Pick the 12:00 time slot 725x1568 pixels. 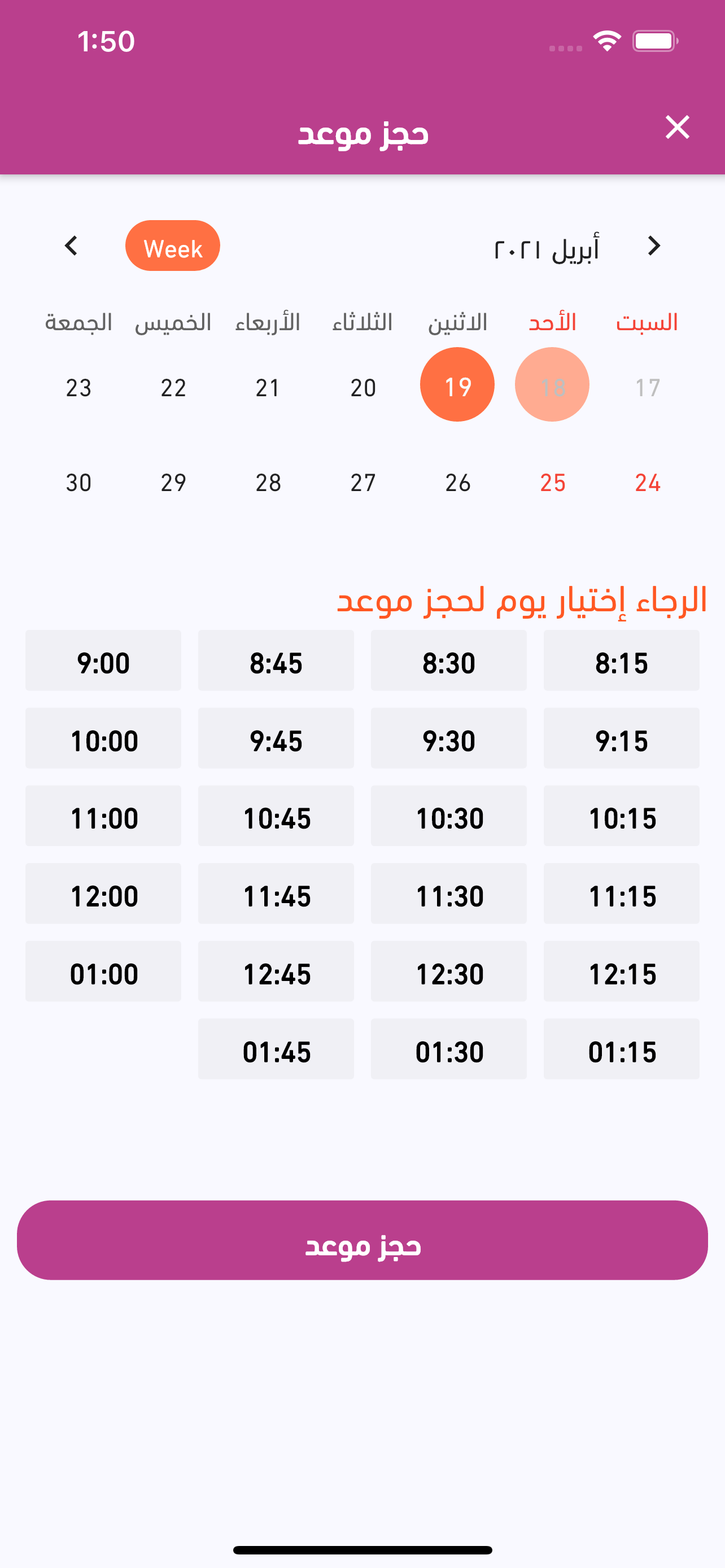click(103, 895)
